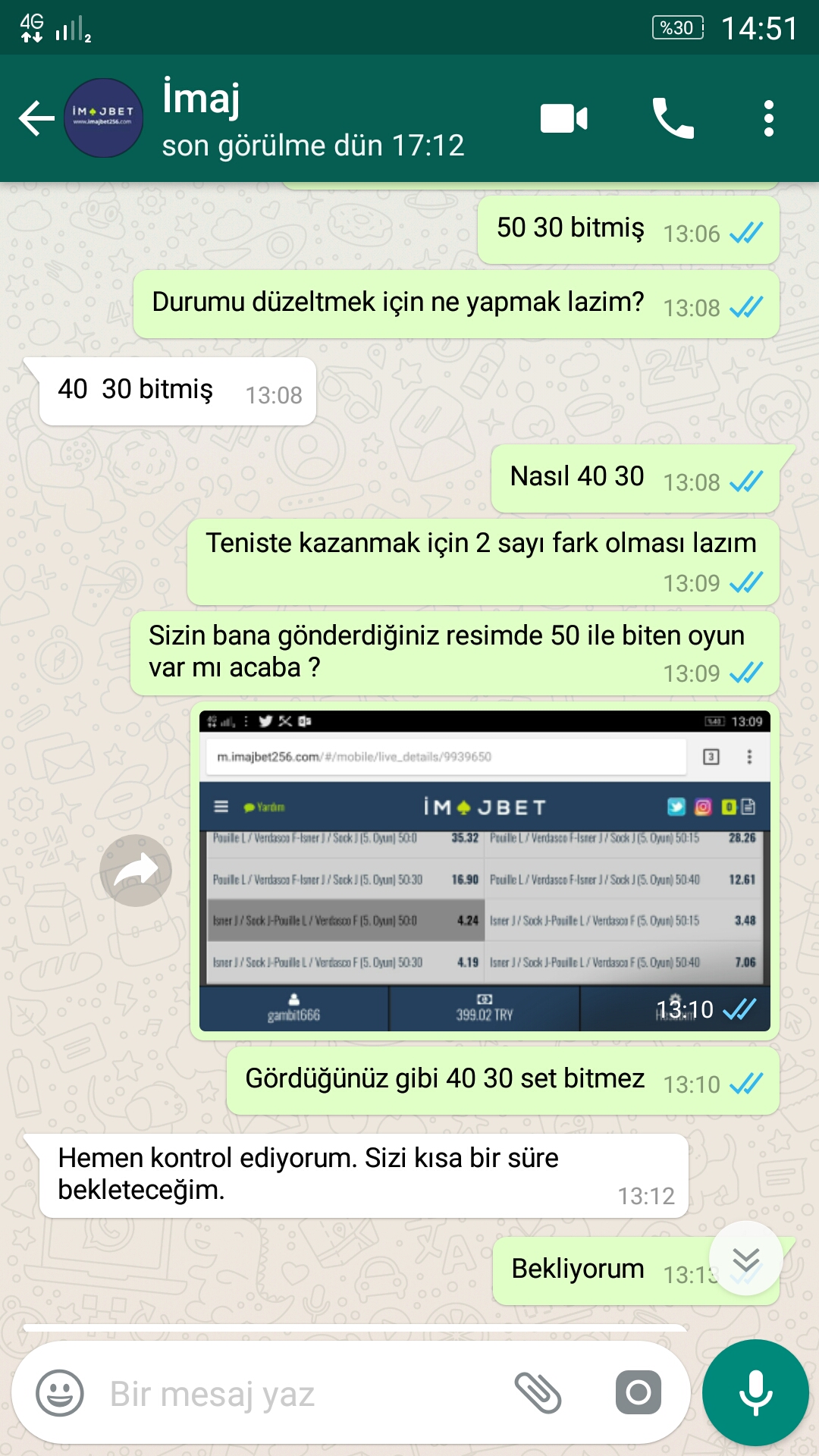Go back to the chat list
Viewport: 819px width, 1456px height.
[36, 119]
